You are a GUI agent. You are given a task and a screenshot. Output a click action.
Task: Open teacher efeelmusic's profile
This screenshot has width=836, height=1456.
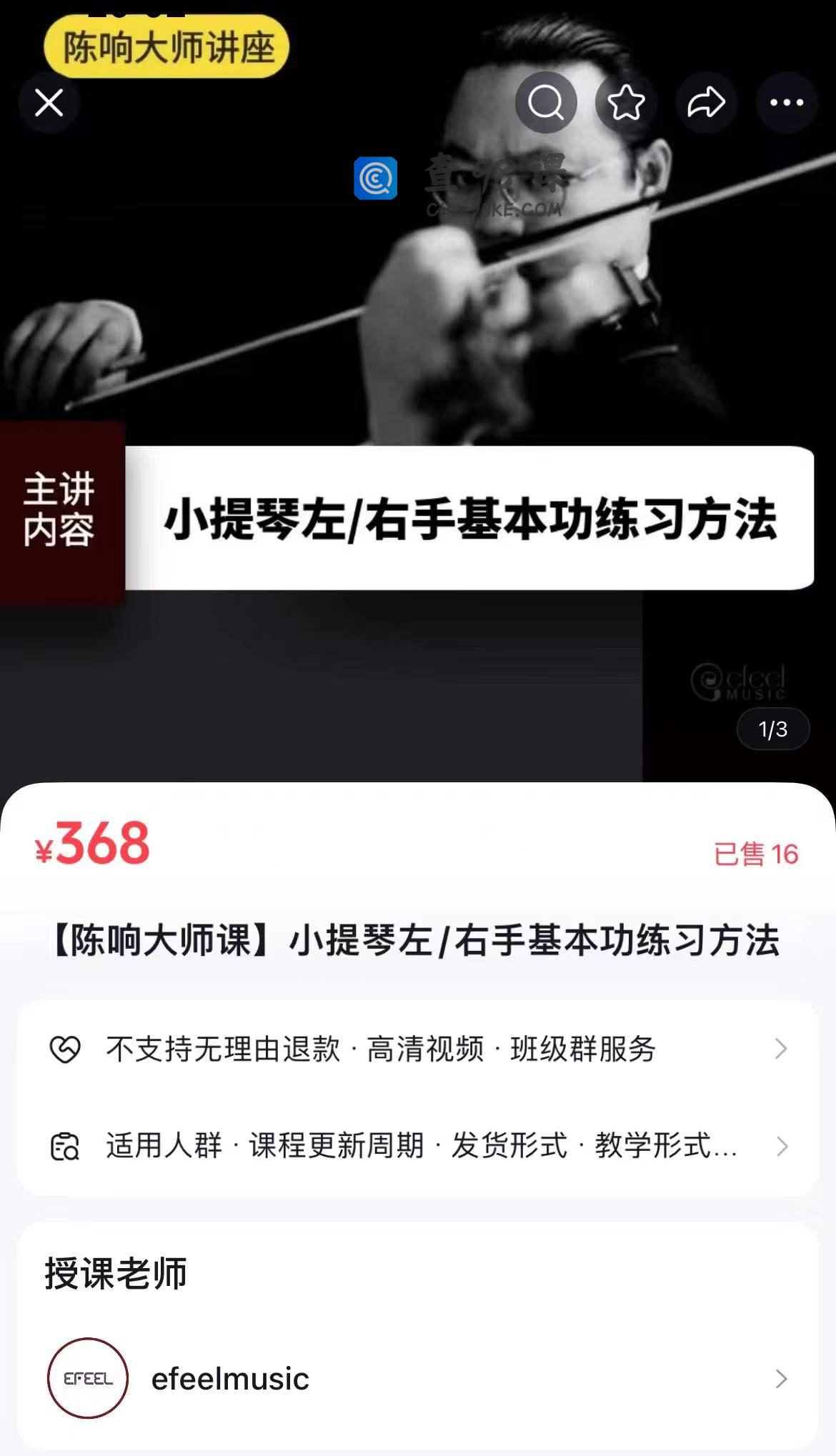(418, 1378)
